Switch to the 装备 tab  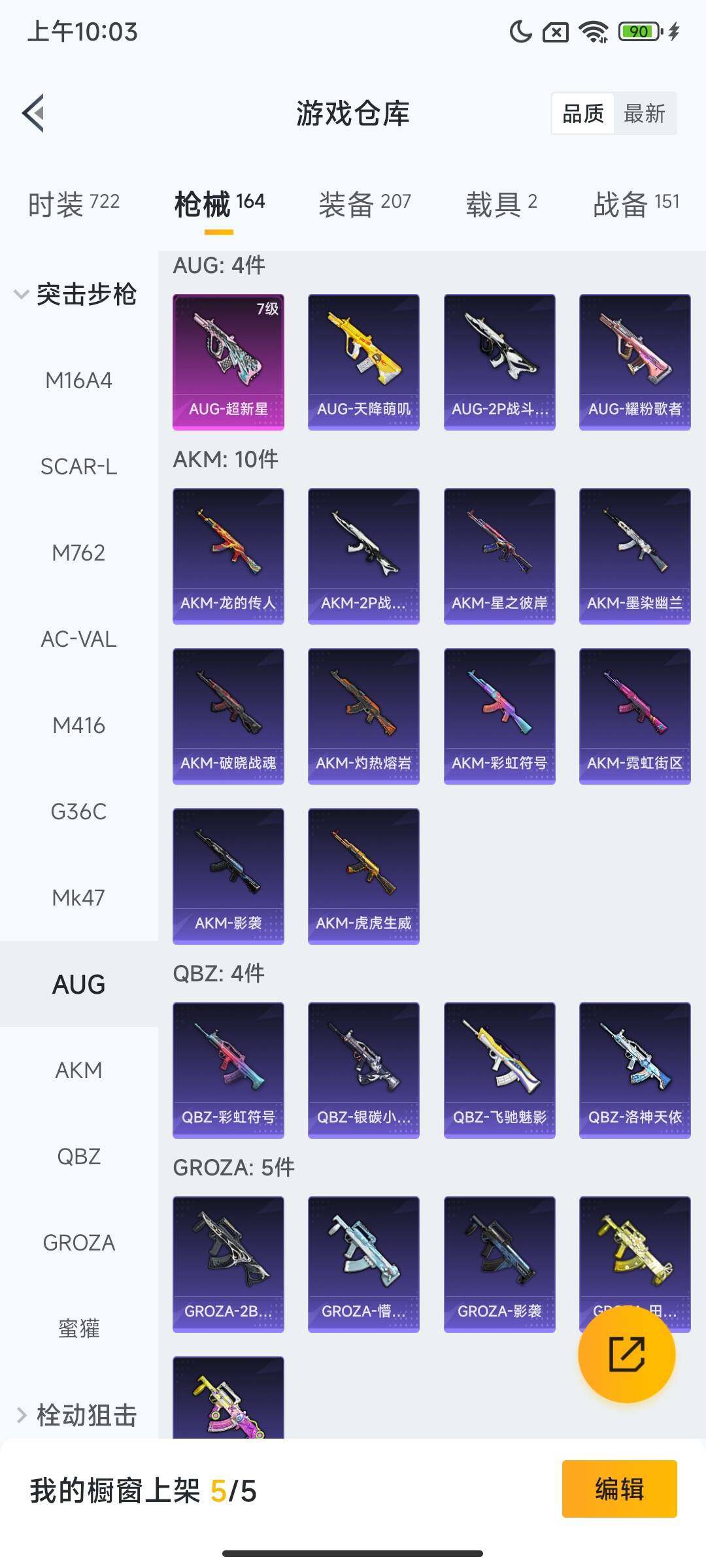365,204
